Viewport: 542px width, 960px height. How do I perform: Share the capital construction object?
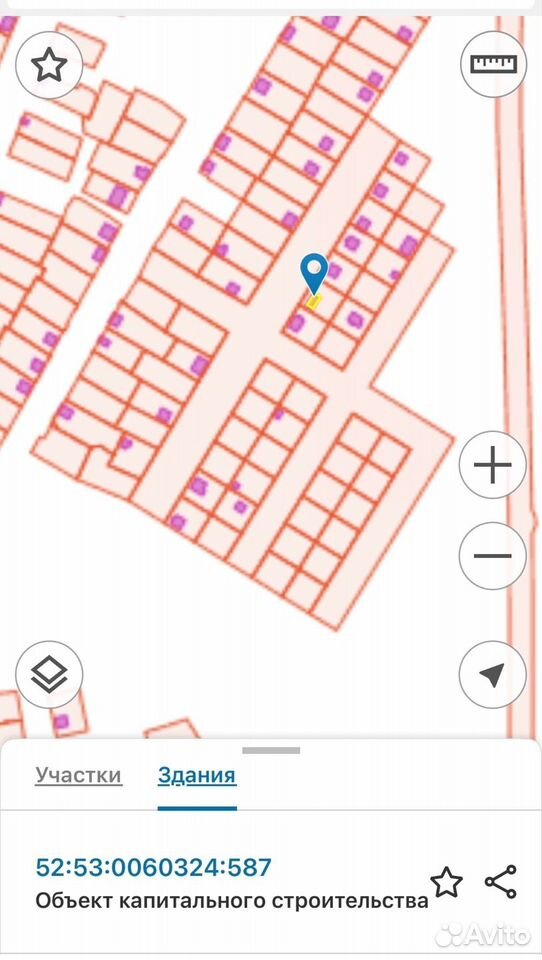(500, 882)
